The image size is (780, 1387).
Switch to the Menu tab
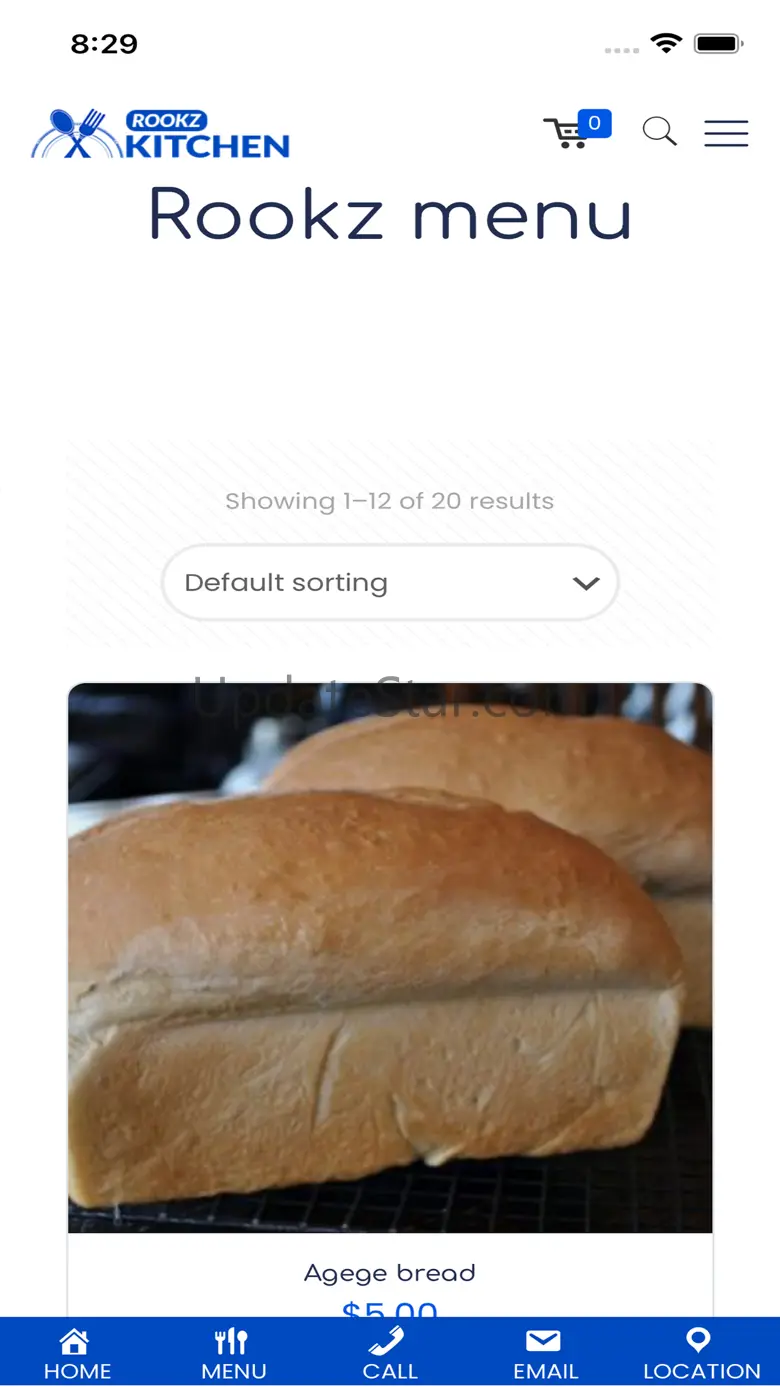(233, 1353)
